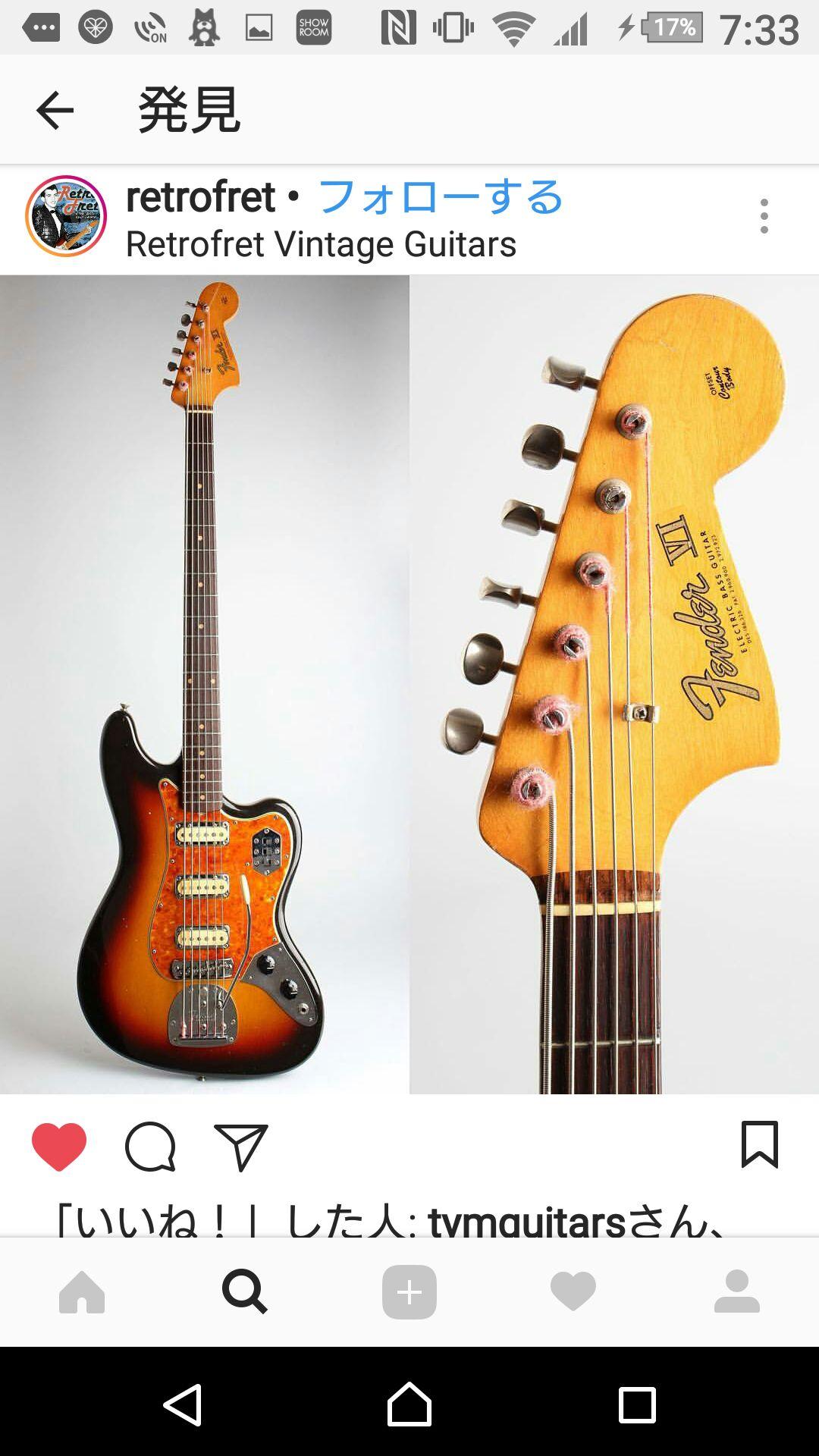Tap the system home button
The height and width of the screenshot is (1456, 819).
coord(409,1405)
